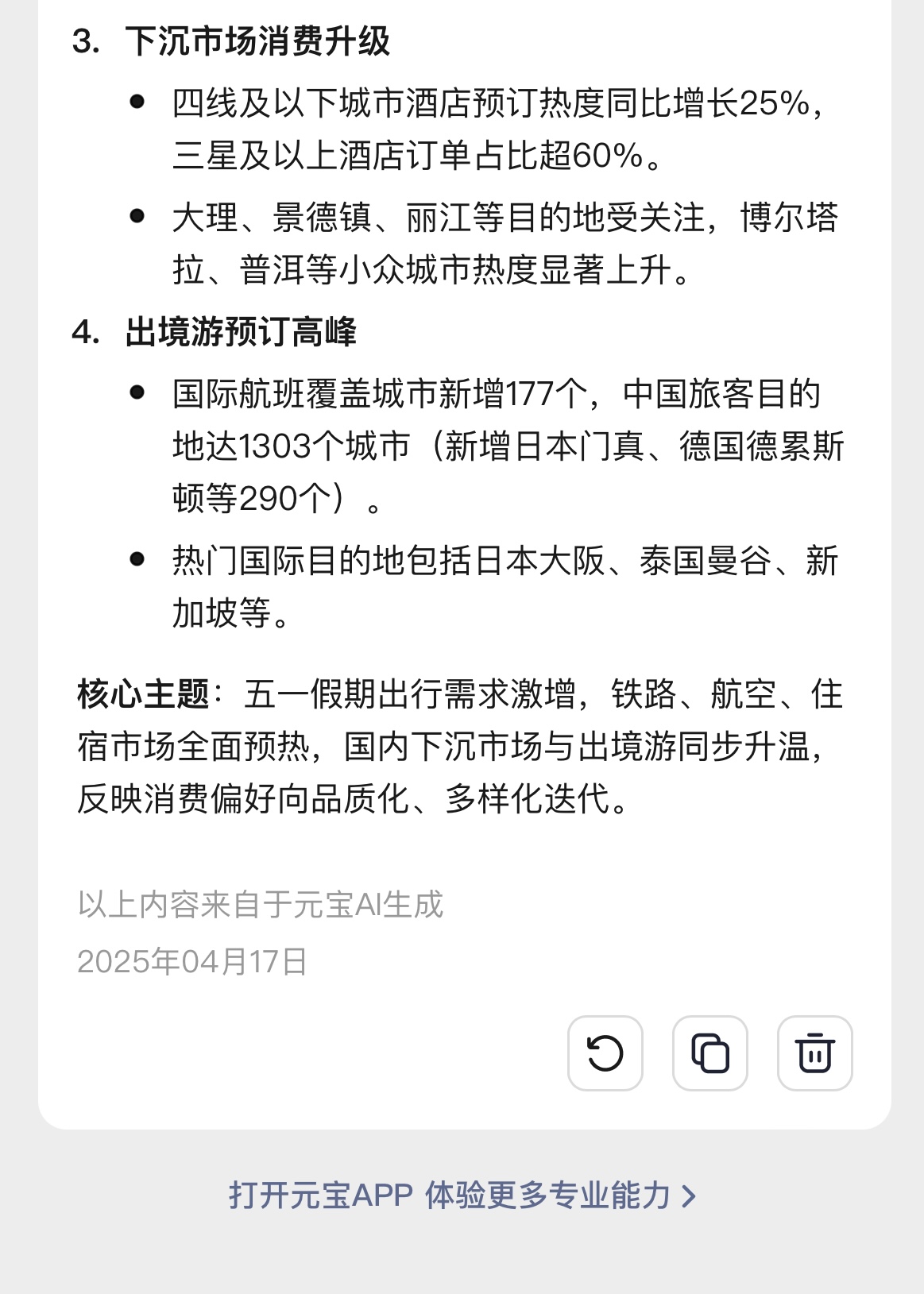
Task: Copy the generated summary text
Action: click(709, 1053)
